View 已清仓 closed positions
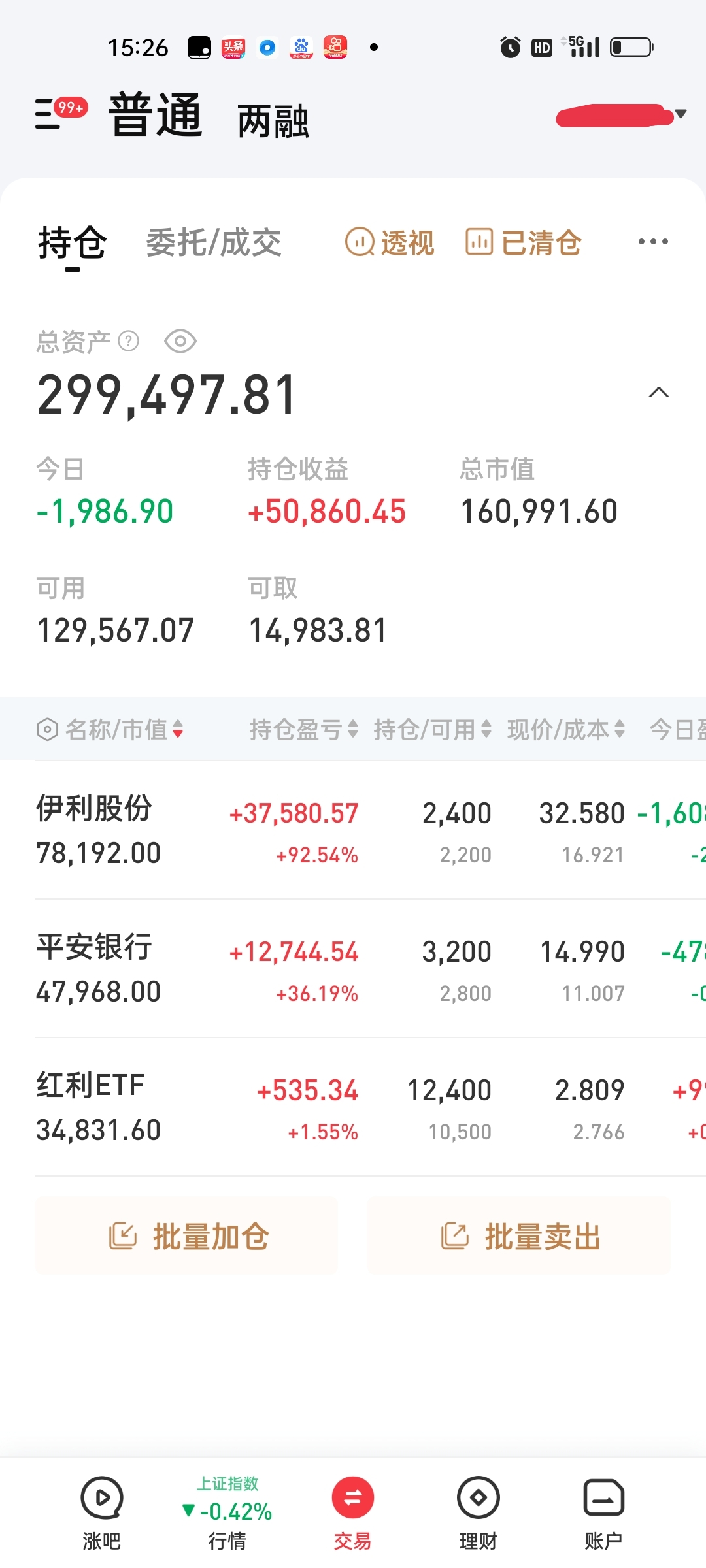The width and height of the screenshot is (706, 1568). point(524,243)
